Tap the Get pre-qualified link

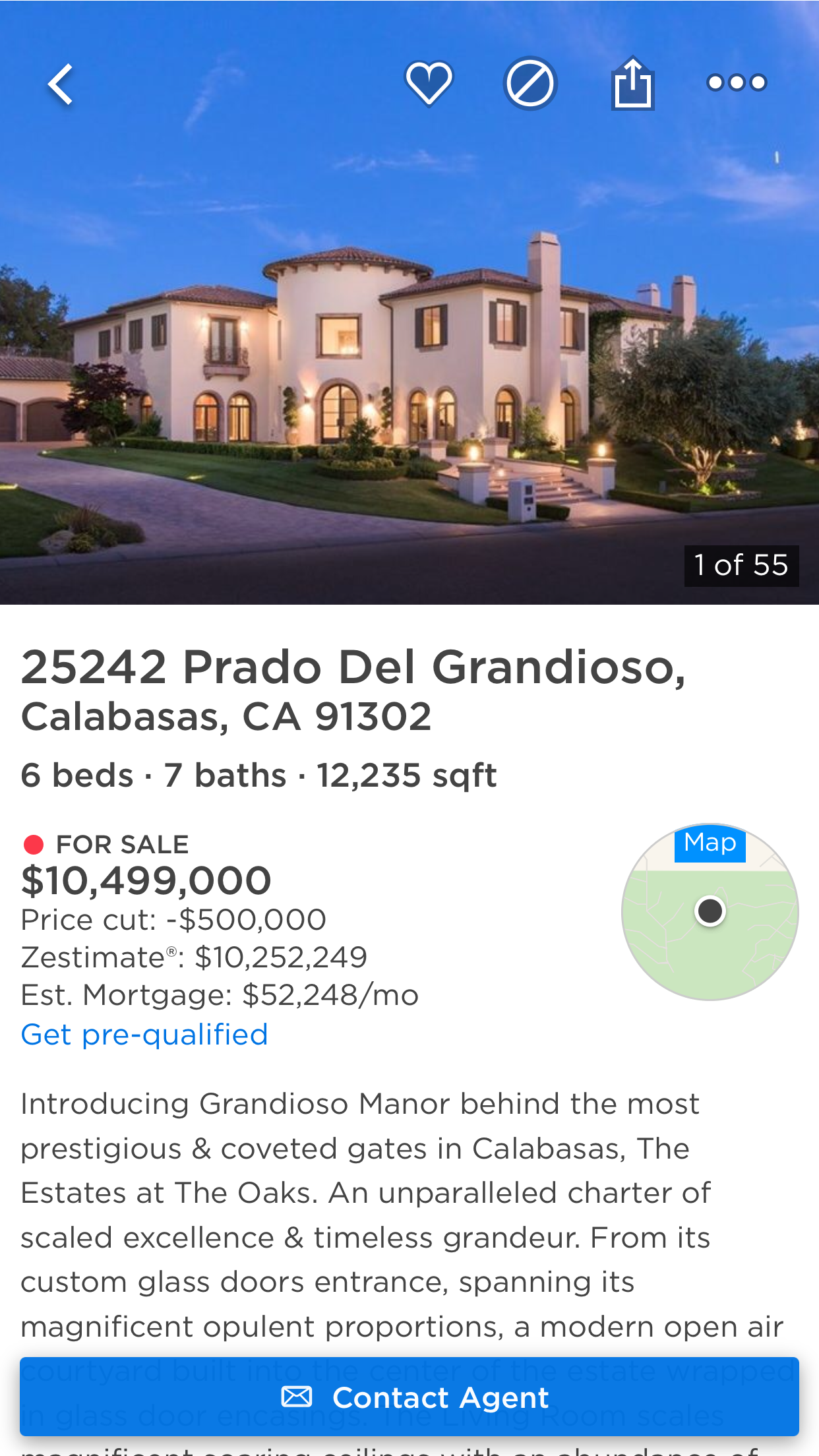[144, 1035]
